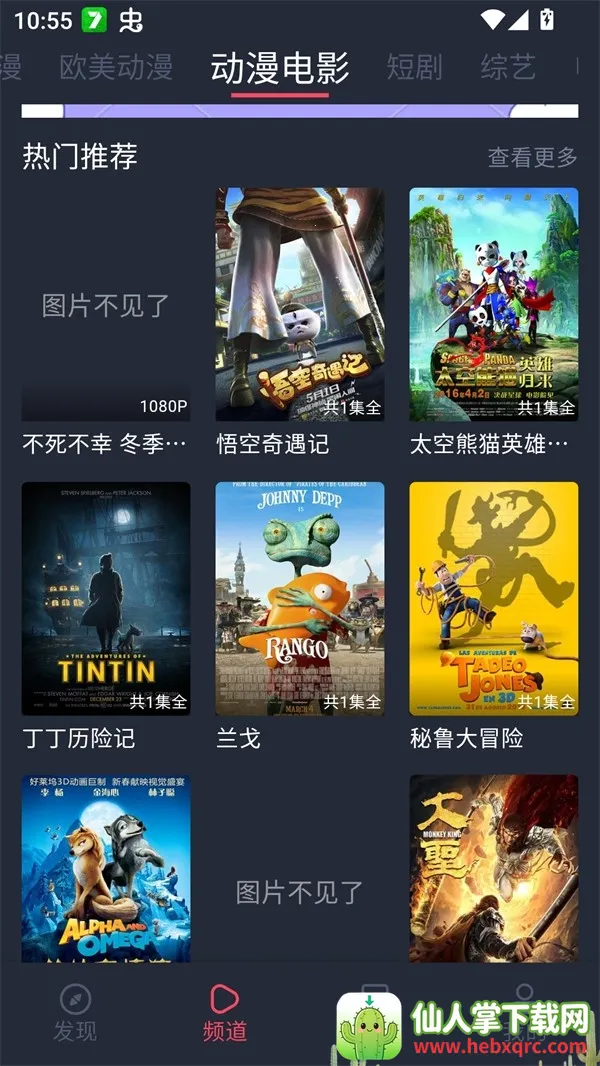Open the 兰戈 movie card

300,599
